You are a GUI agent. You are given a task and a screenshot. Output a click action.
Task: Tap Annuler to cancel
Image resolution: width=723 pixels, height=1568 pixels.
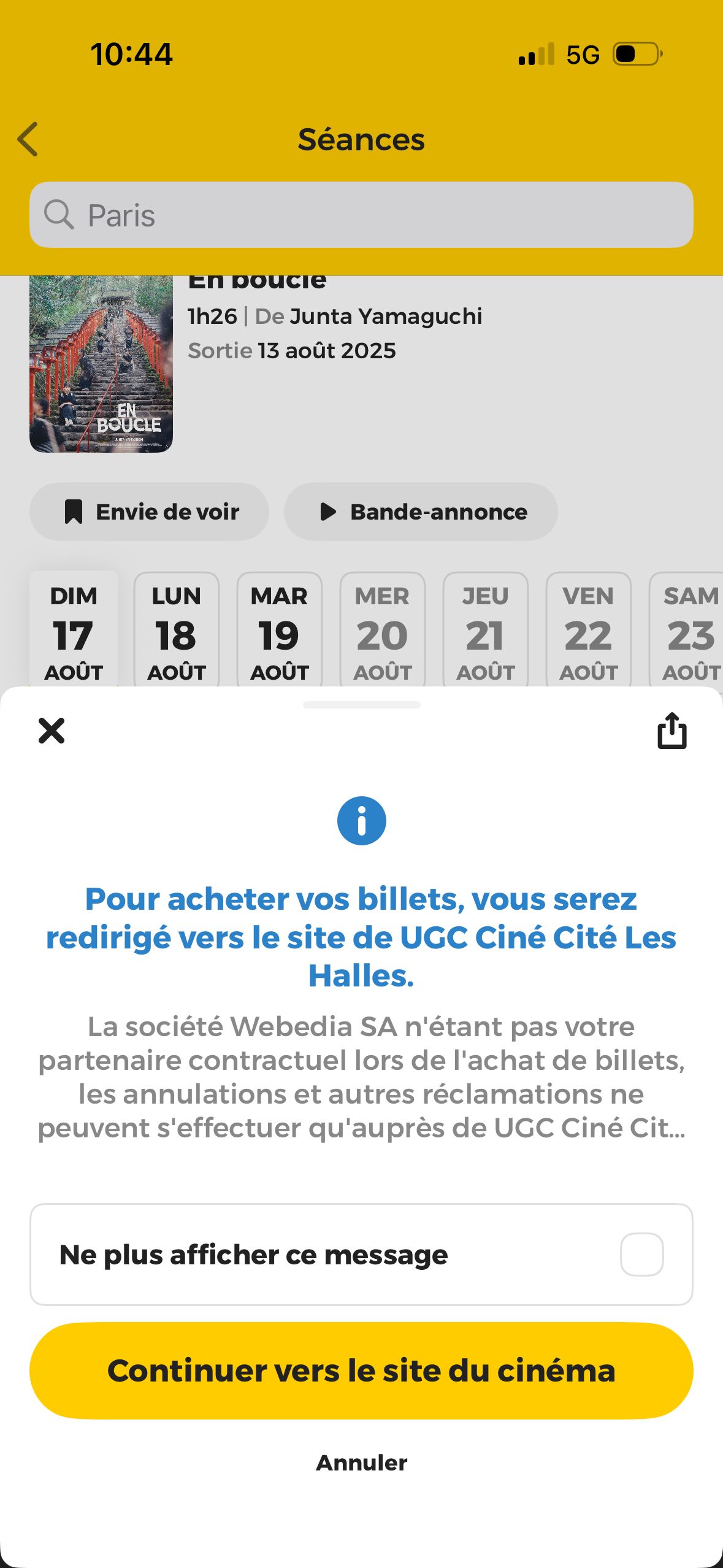[x=361, y=1462]
